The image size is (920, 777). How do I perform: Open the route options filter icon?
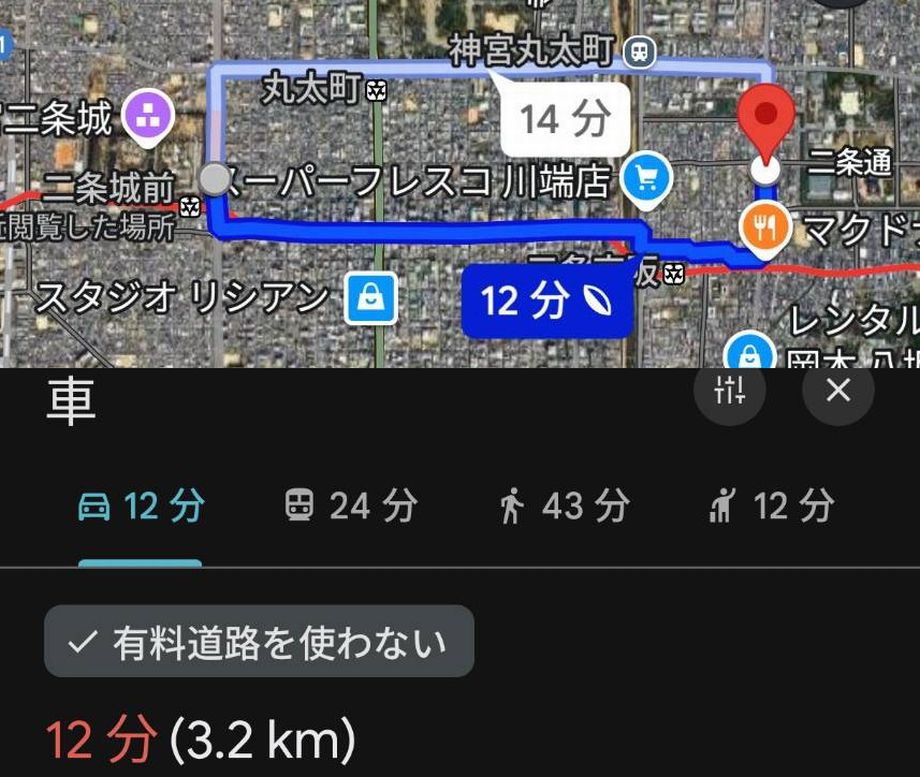click(x=730, y=391)
